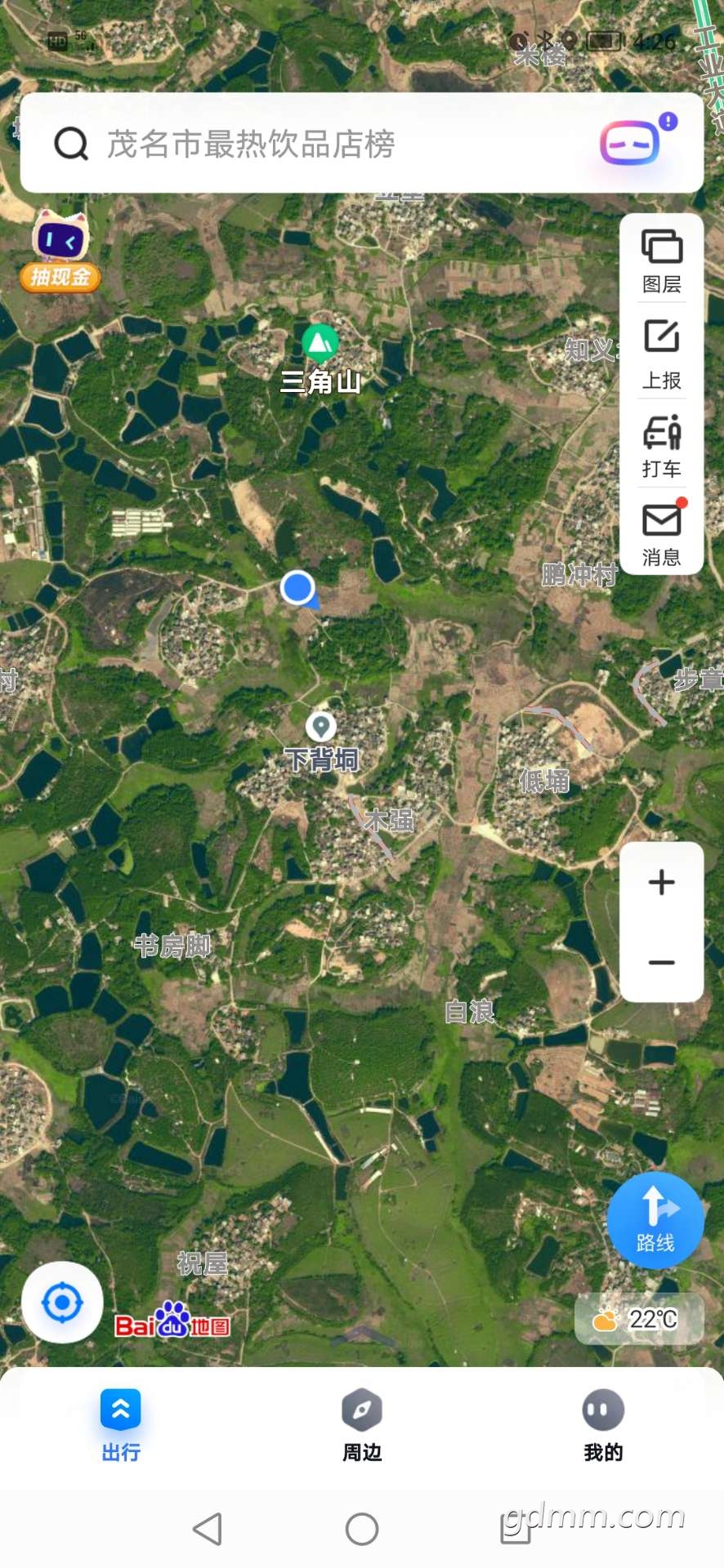
Task: Recenter map on my current location
Action: pos(62,1302)
